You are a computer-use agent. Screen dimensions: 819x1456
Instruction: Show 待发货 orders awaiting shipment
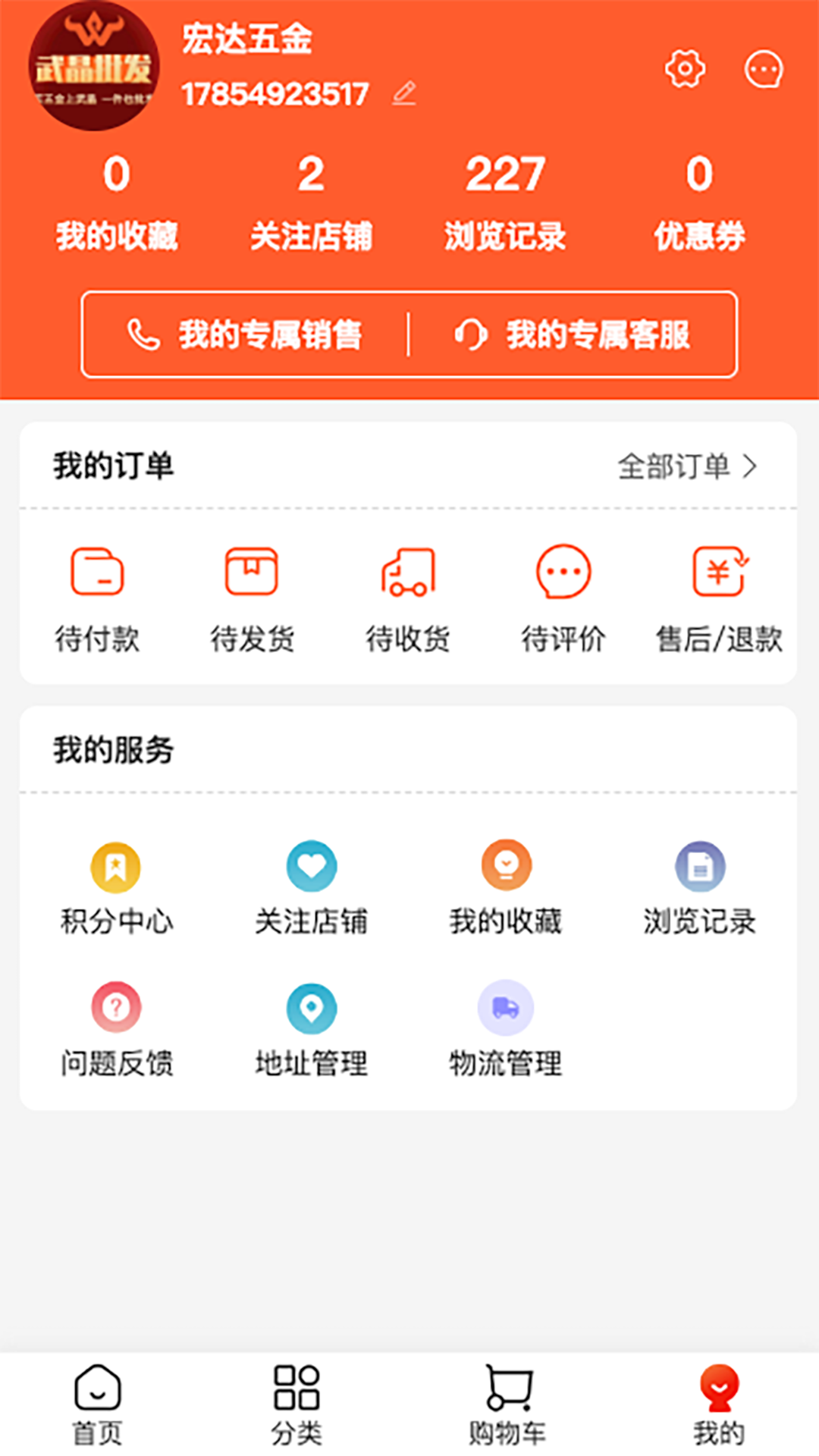tap(252, 595)
